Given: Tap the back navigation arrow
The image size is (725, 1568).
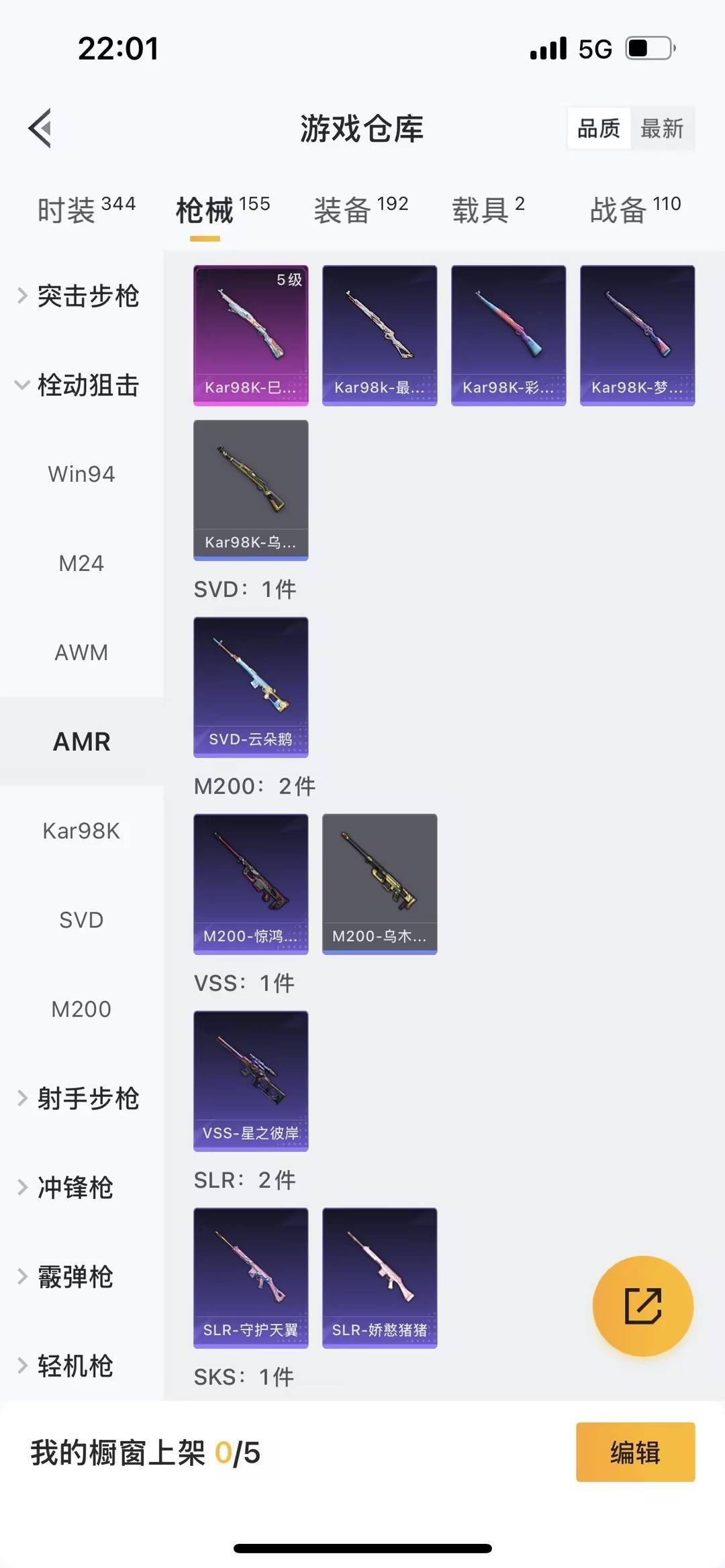Looking at the screenshot, I should [40, 128].
